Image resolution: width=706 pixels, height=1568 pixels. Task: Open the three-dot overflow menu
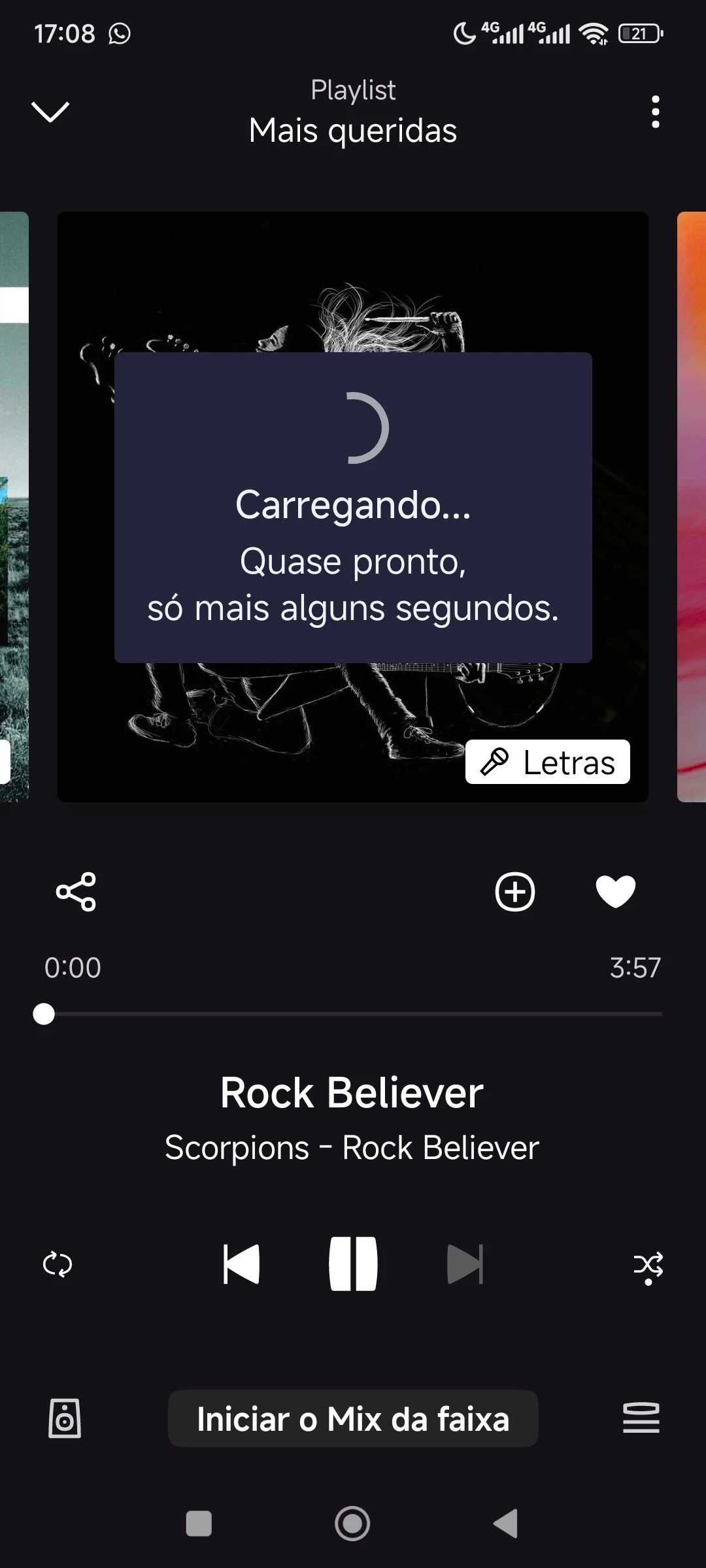[655, 112]
